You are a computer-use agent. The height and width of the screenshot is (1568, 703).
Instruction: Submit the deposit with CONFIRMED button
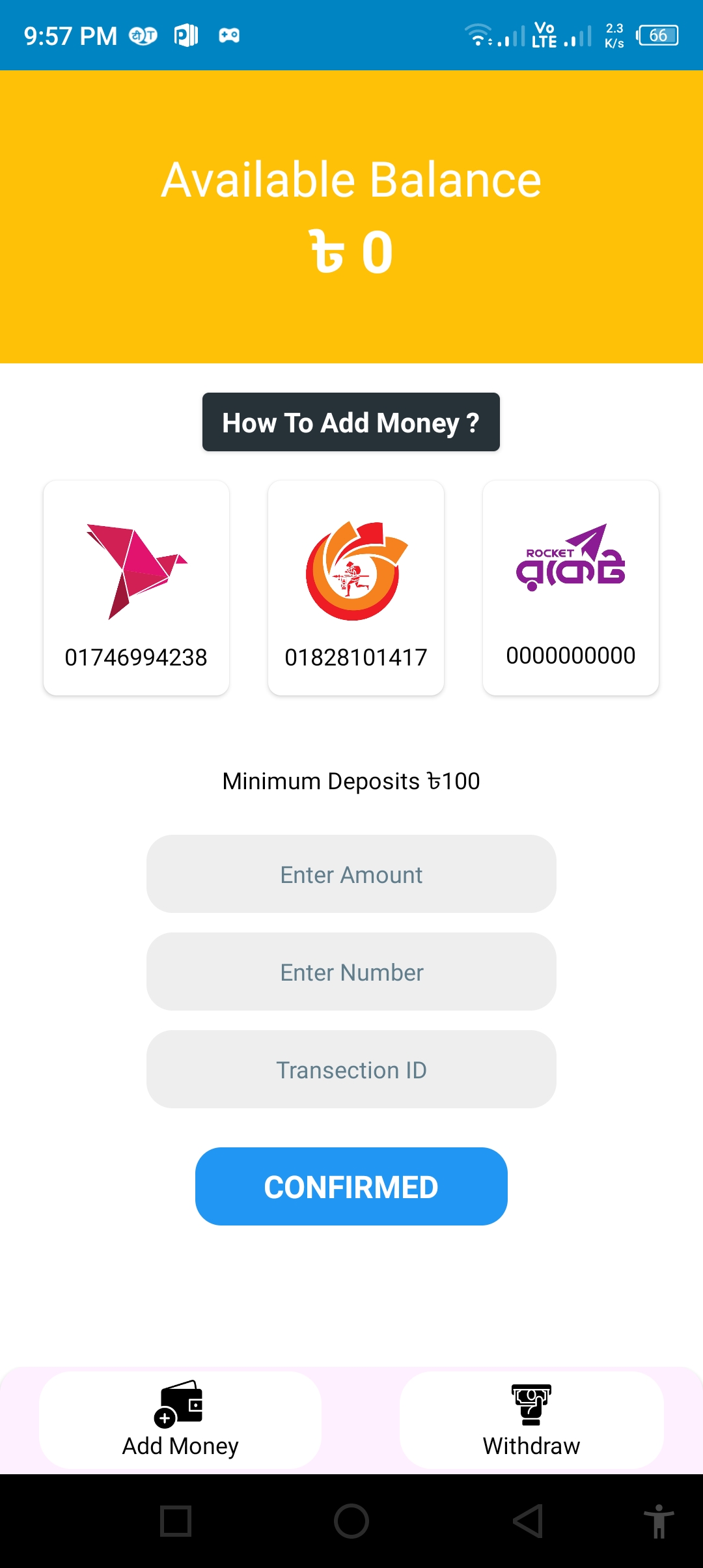[351, 1186]
